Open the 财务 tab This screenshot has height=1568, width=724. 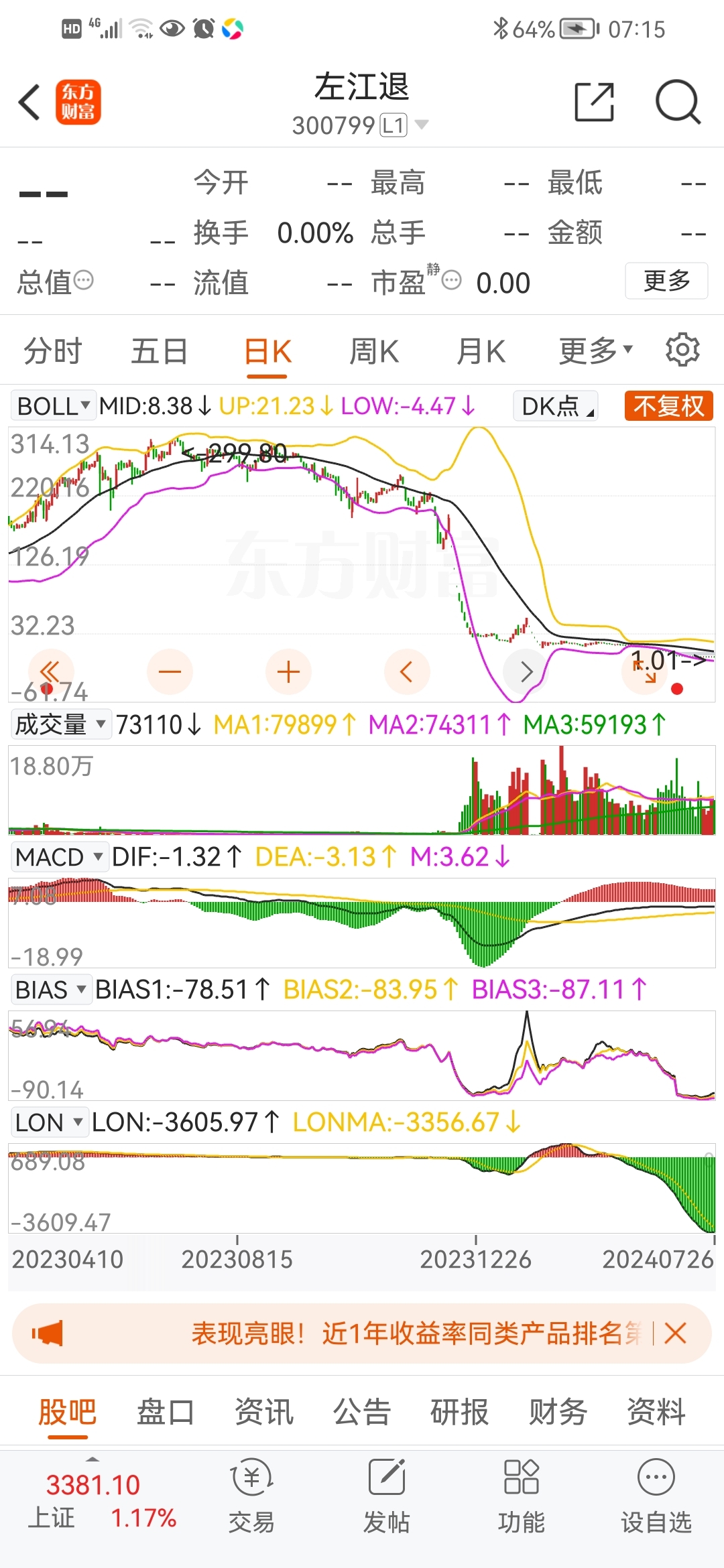pos(558,1413)
